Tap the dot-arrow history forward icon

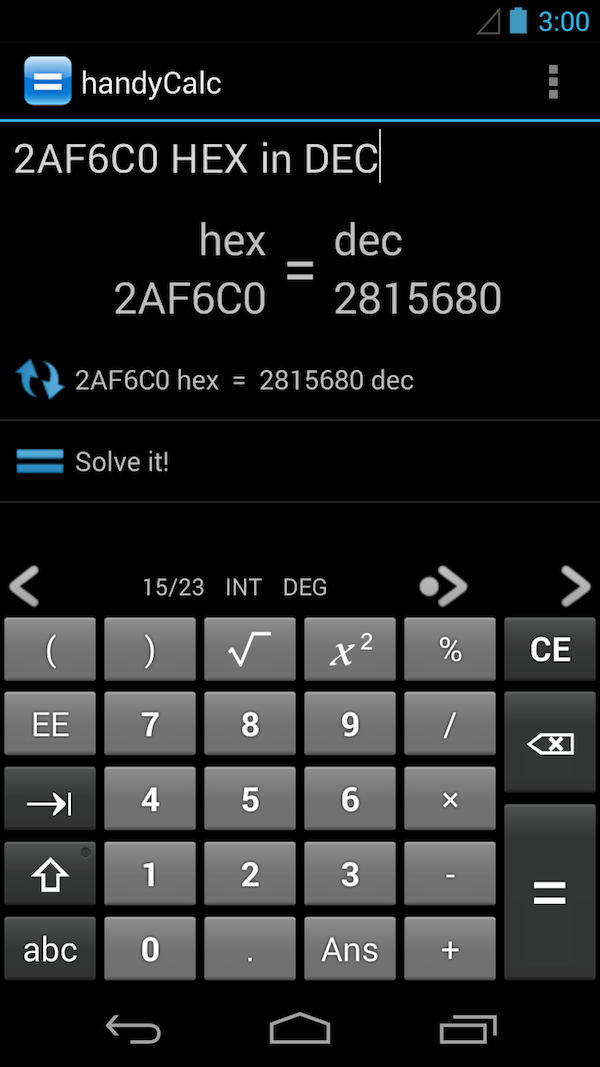[444, 587]
